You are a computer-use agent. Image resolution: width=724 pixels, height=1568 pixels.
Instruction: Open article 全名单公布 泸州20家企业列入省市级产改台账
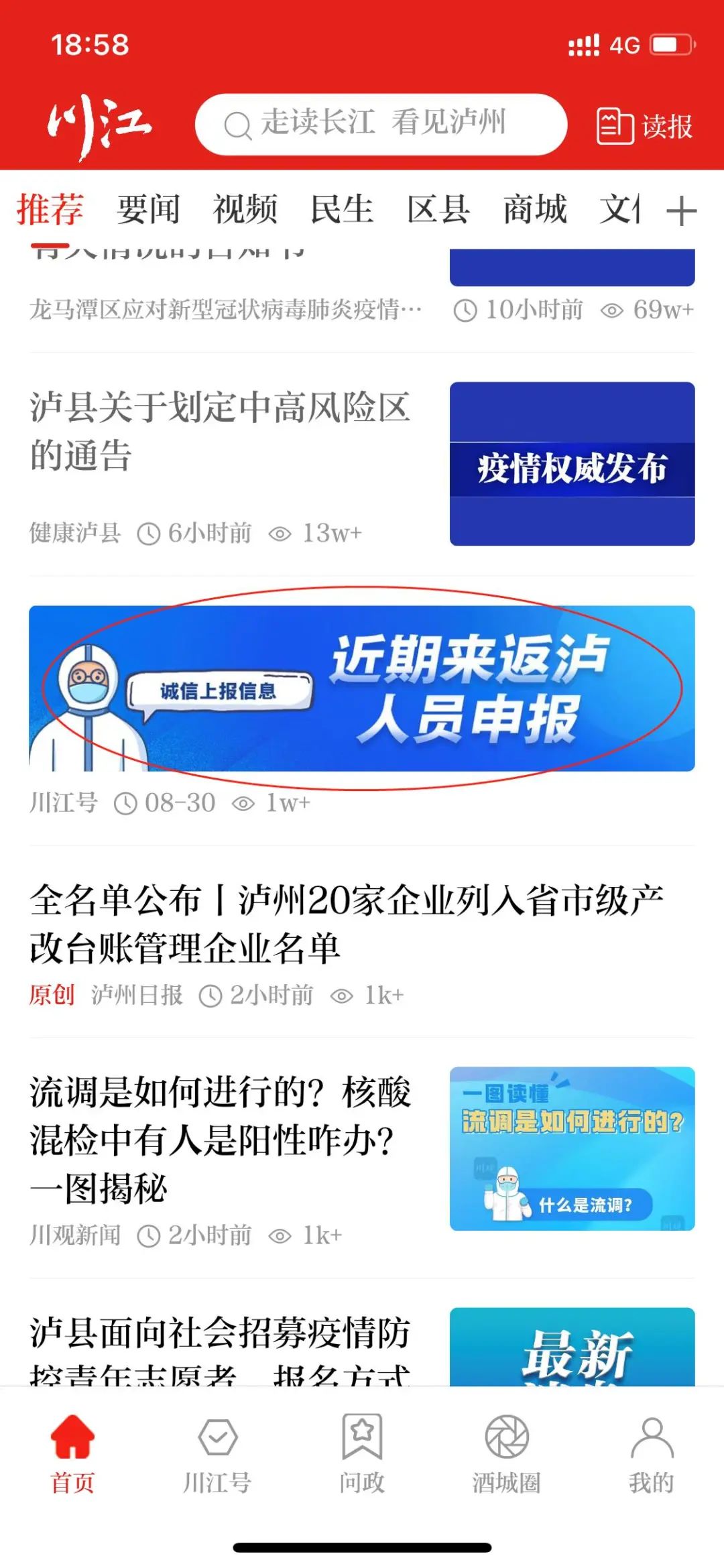tap(346, 924)
